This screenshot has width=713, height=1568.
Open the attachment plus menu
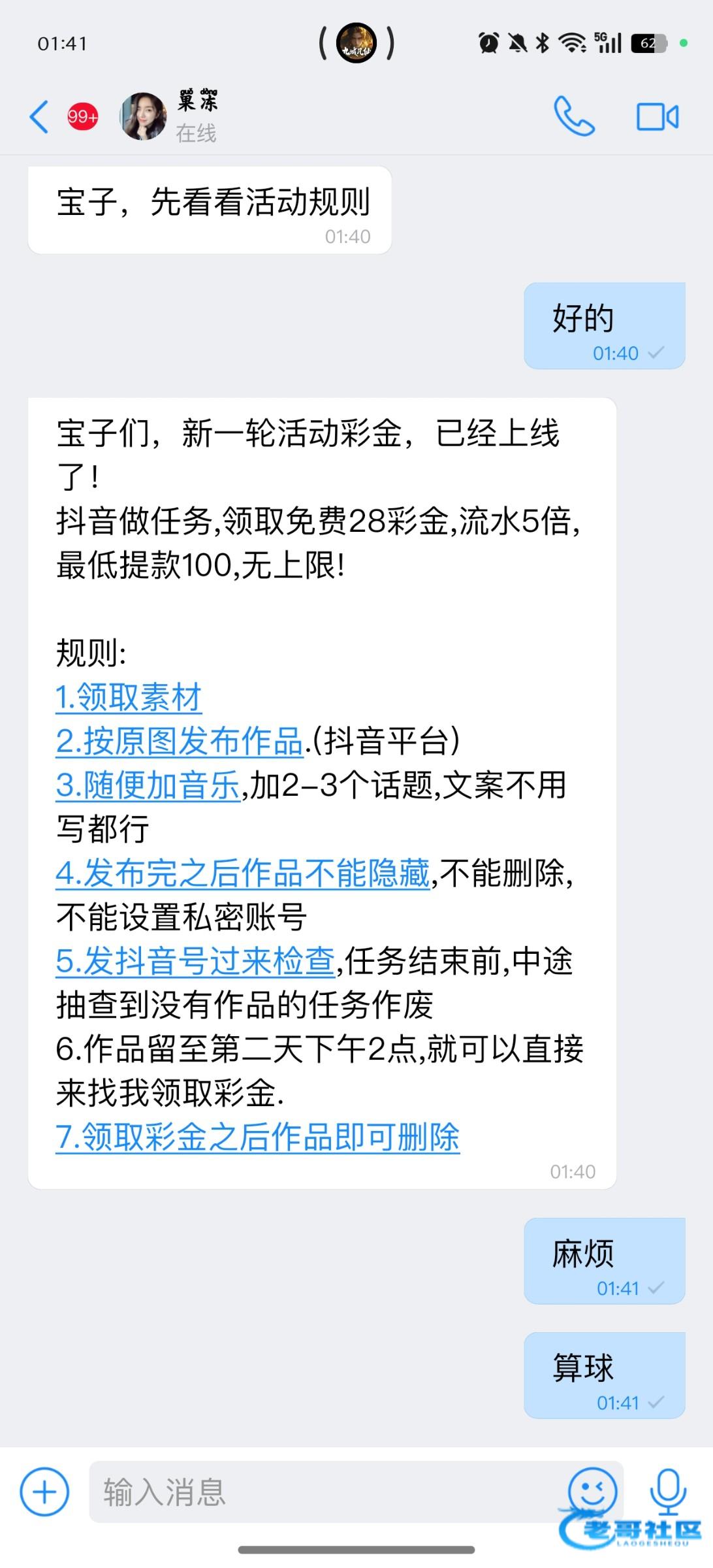click(44, 1492)
